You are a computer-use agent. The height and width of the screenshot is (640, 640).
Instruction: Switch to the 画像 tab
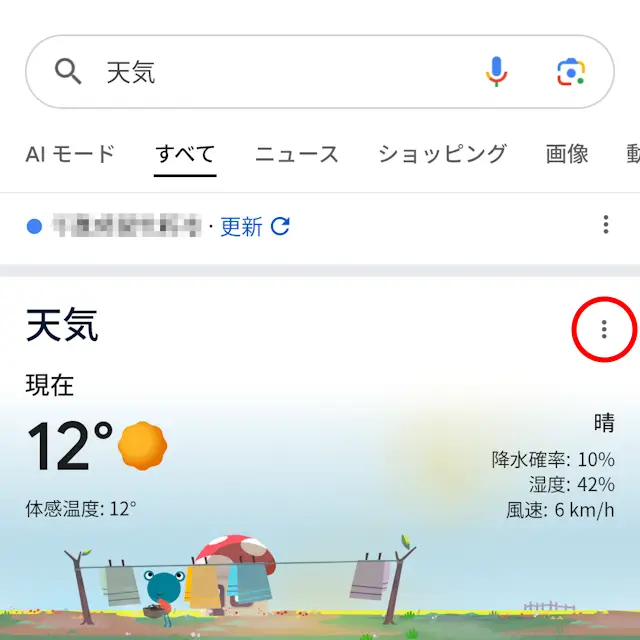point(567,154)
